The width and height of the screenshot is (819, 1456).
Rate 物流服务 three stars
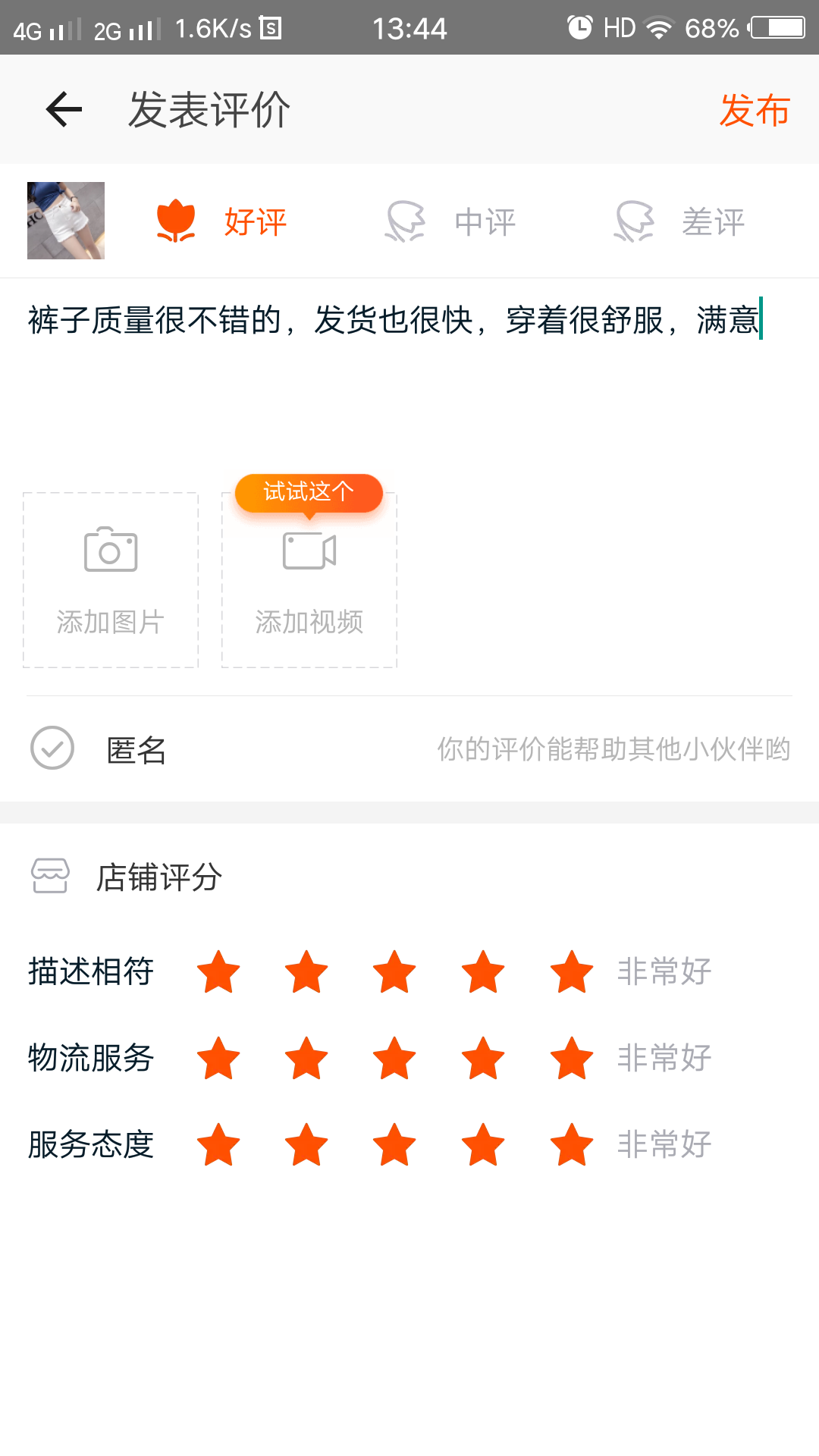click(x=395, y=1058)
